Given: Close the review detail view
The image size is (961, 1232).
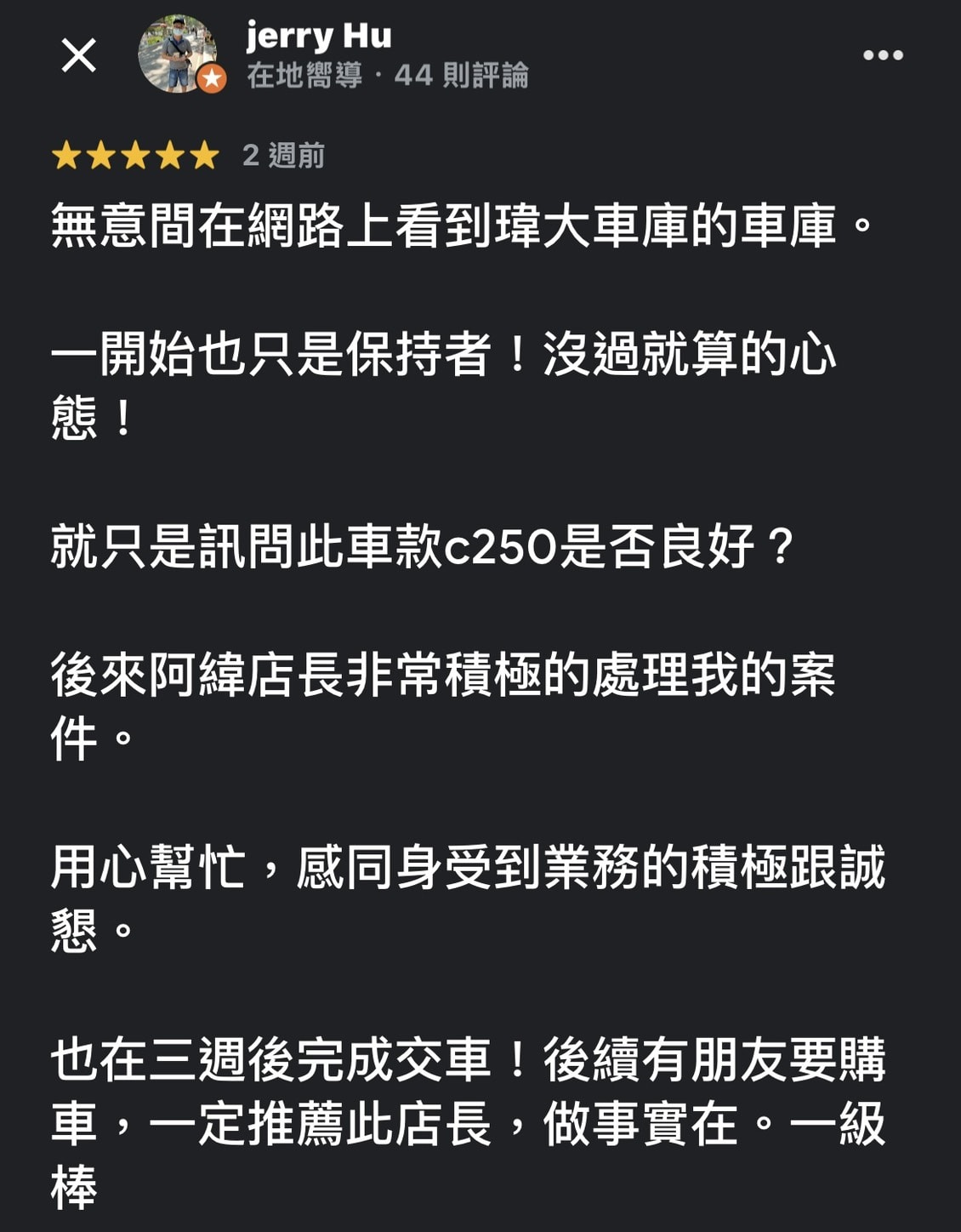Looking at the screenshot, I should (x=79, y=56).
